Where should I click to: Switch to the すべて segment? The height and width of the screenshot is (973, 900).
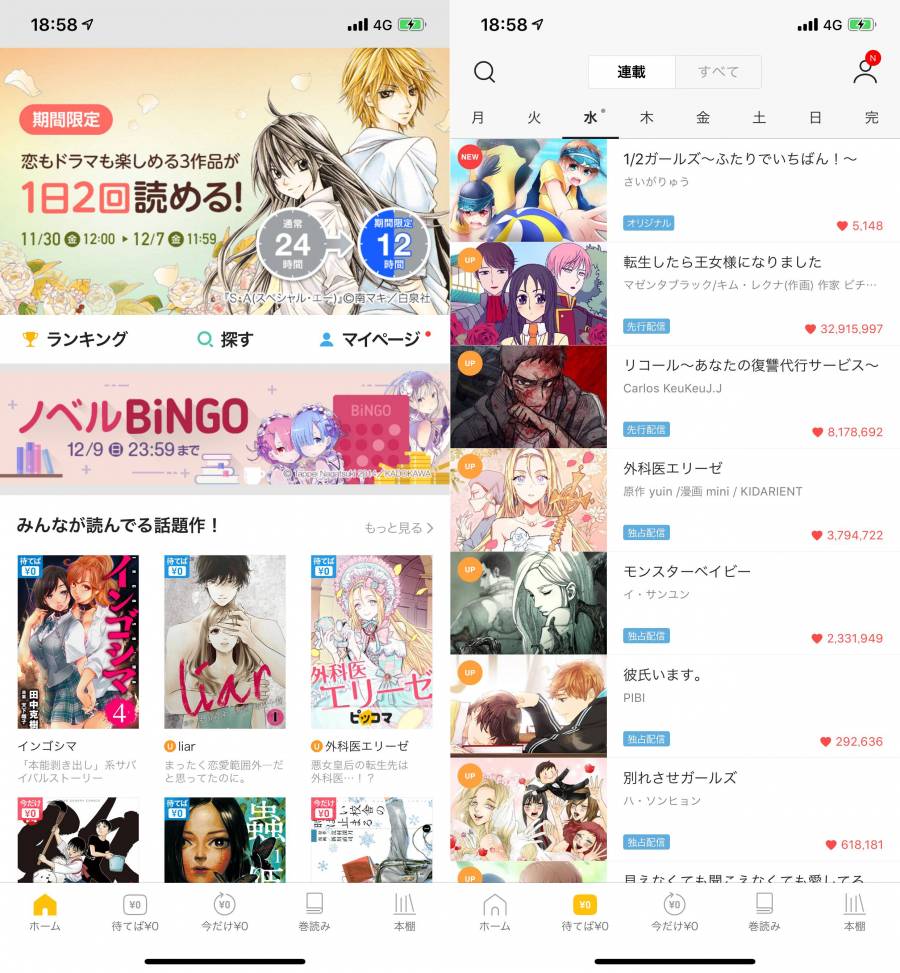(718, 72)
